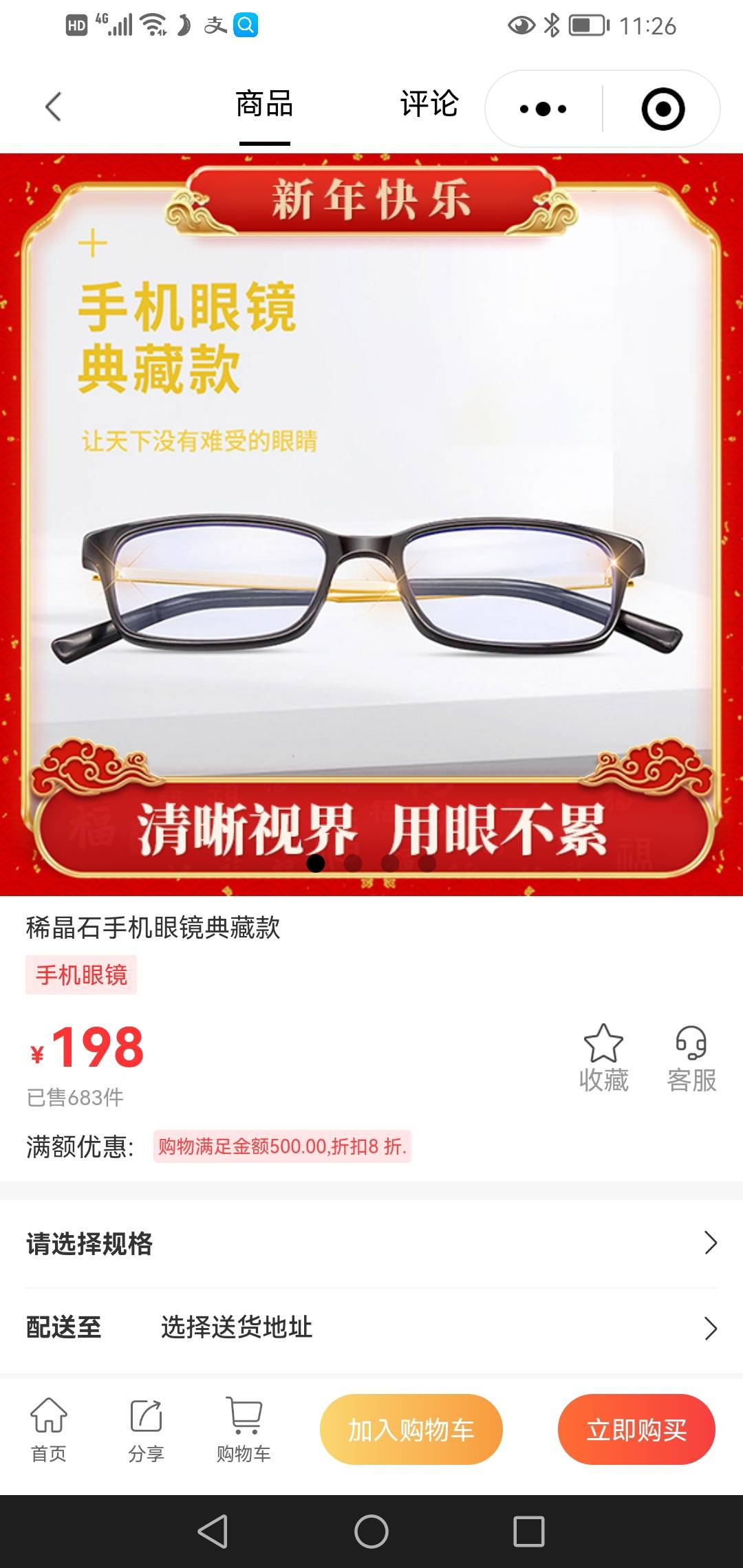
Task: Select the 商品 tab
Action: coord(264,105)
